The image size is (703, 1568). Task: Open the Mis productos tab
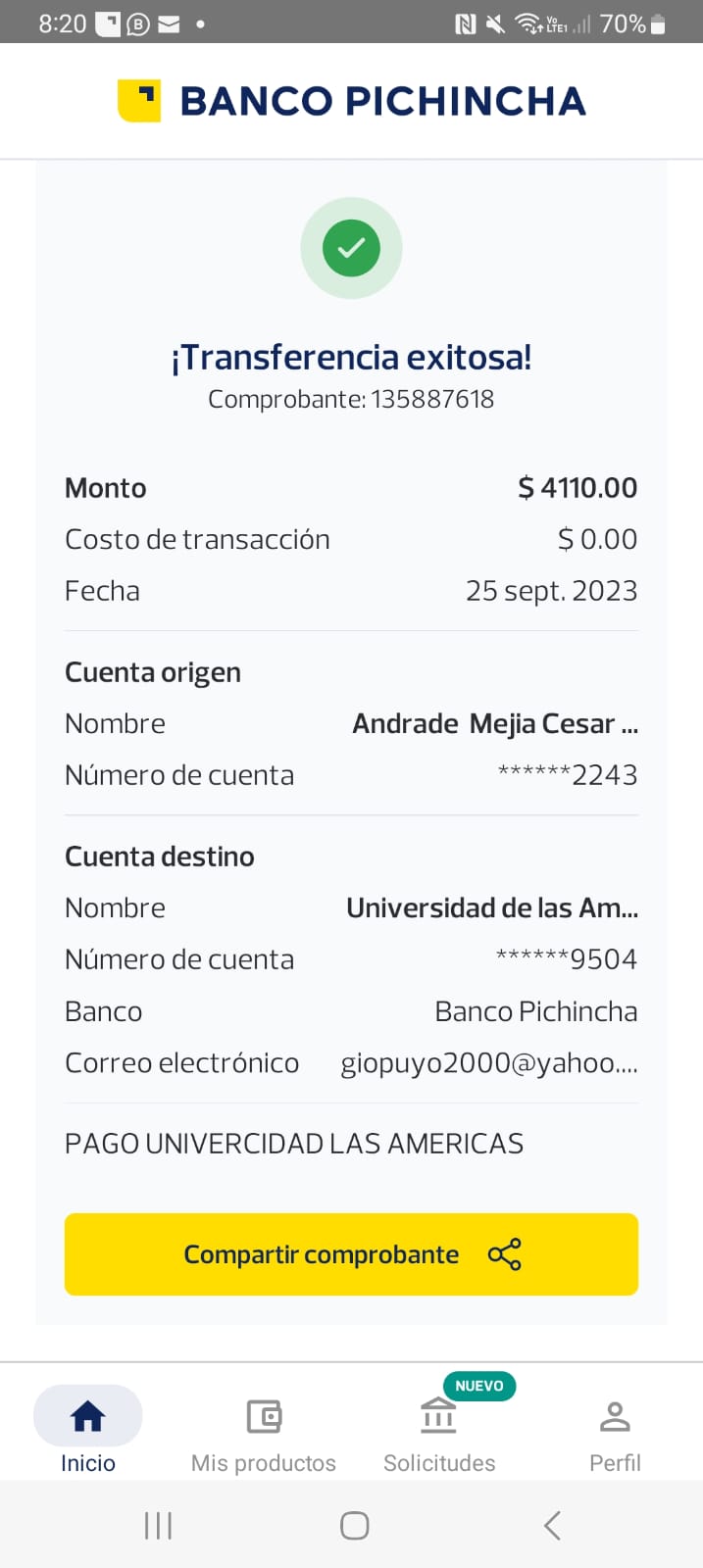click(x=264, y=1430)
